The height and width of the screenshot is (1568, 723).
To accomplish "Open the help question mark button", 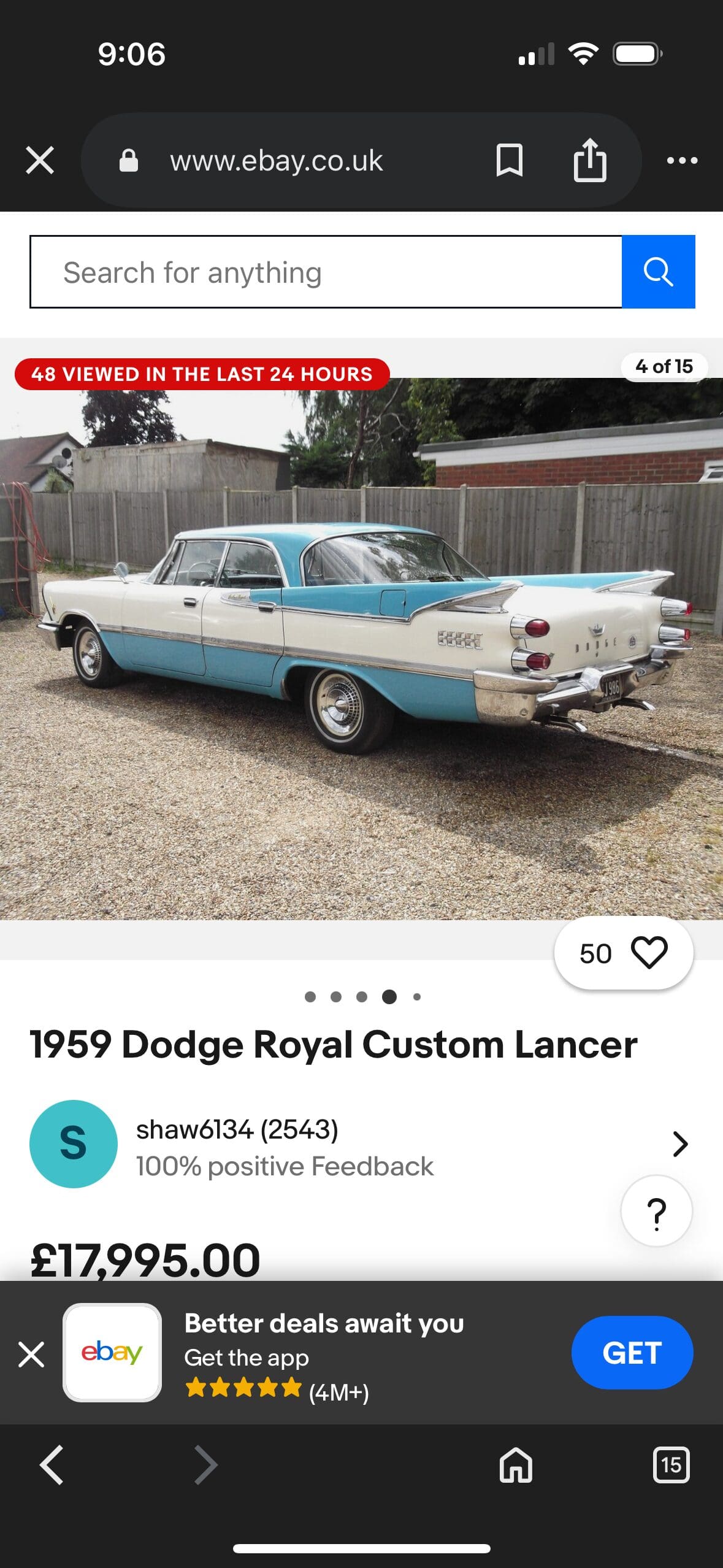I will coord(656,1212).
